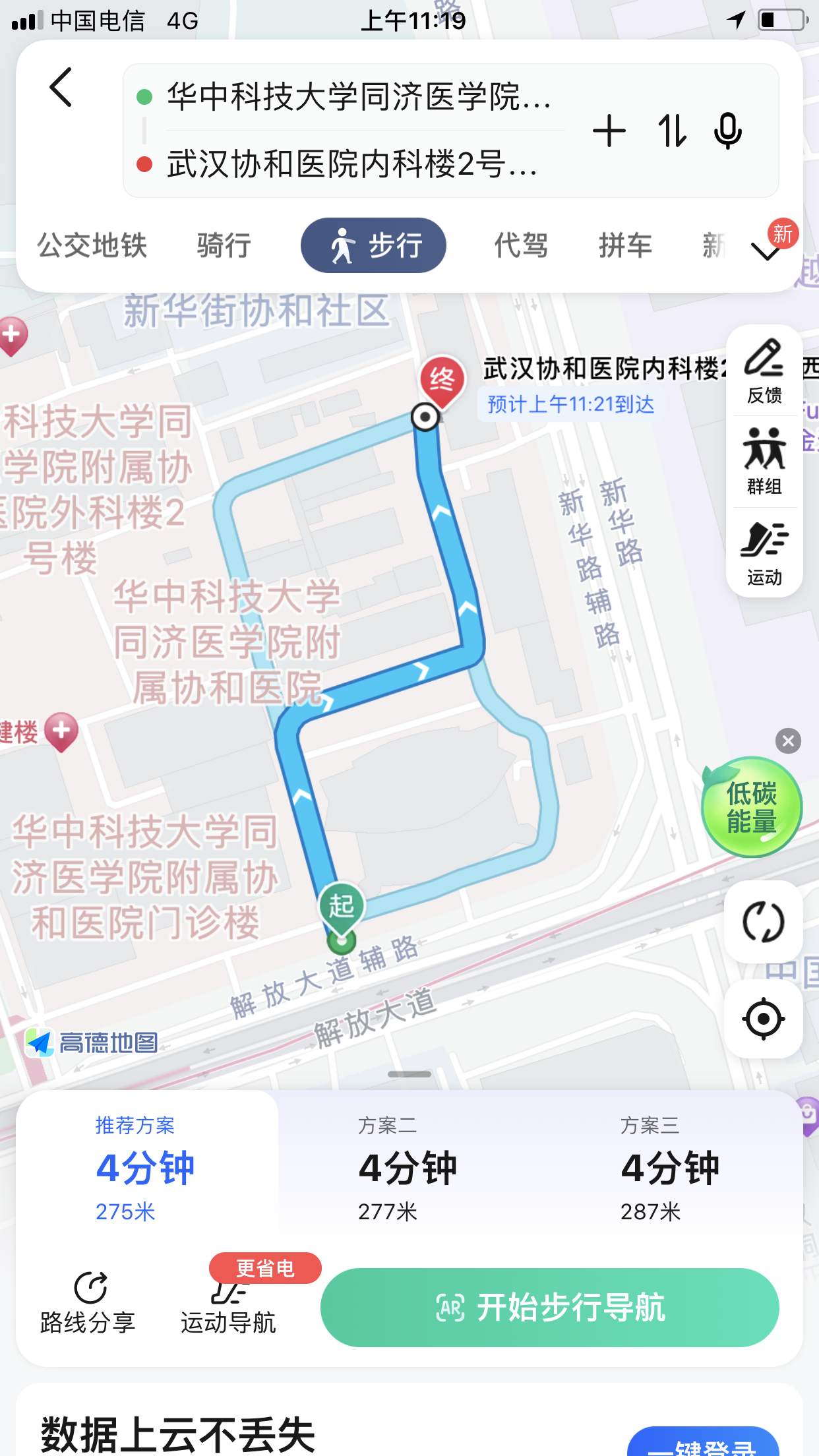This screenshot has width=819, height=1456.
Task: Share route via 路线分享
Action: 88,1302
